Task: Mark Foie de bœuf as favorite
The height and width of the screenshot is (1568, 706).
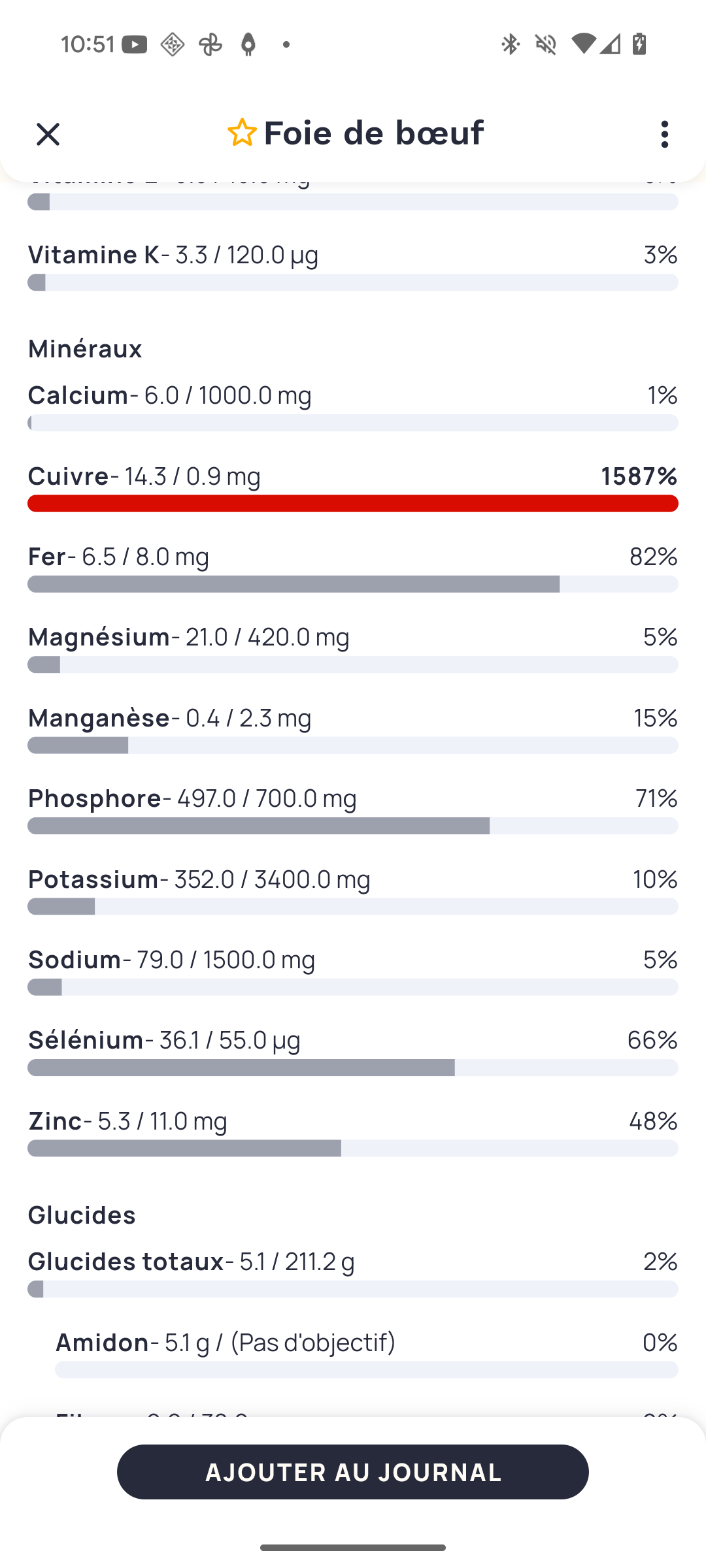Action: point(242,133)
